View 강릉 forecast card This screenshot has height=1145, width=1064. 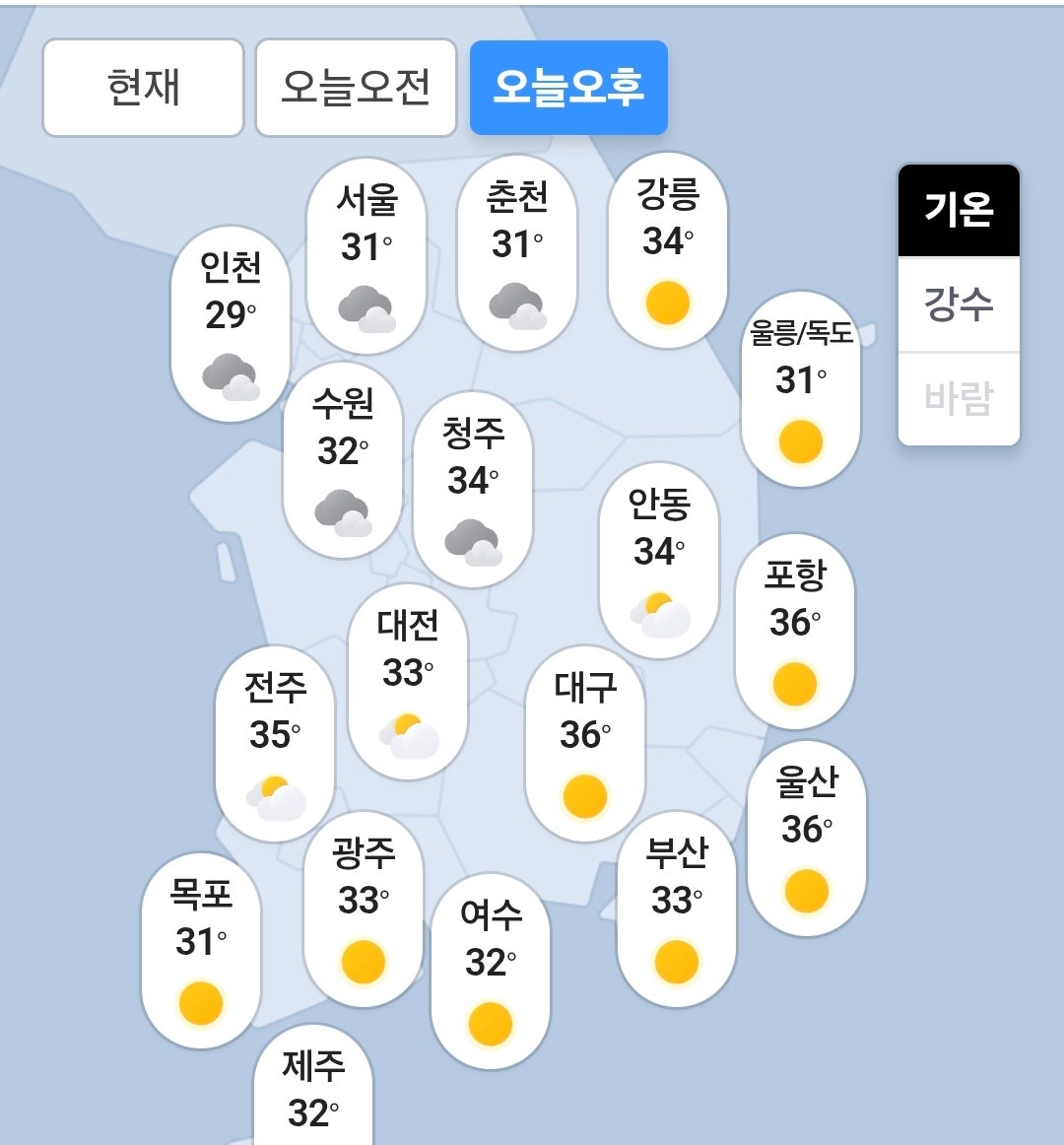point(668,250)
